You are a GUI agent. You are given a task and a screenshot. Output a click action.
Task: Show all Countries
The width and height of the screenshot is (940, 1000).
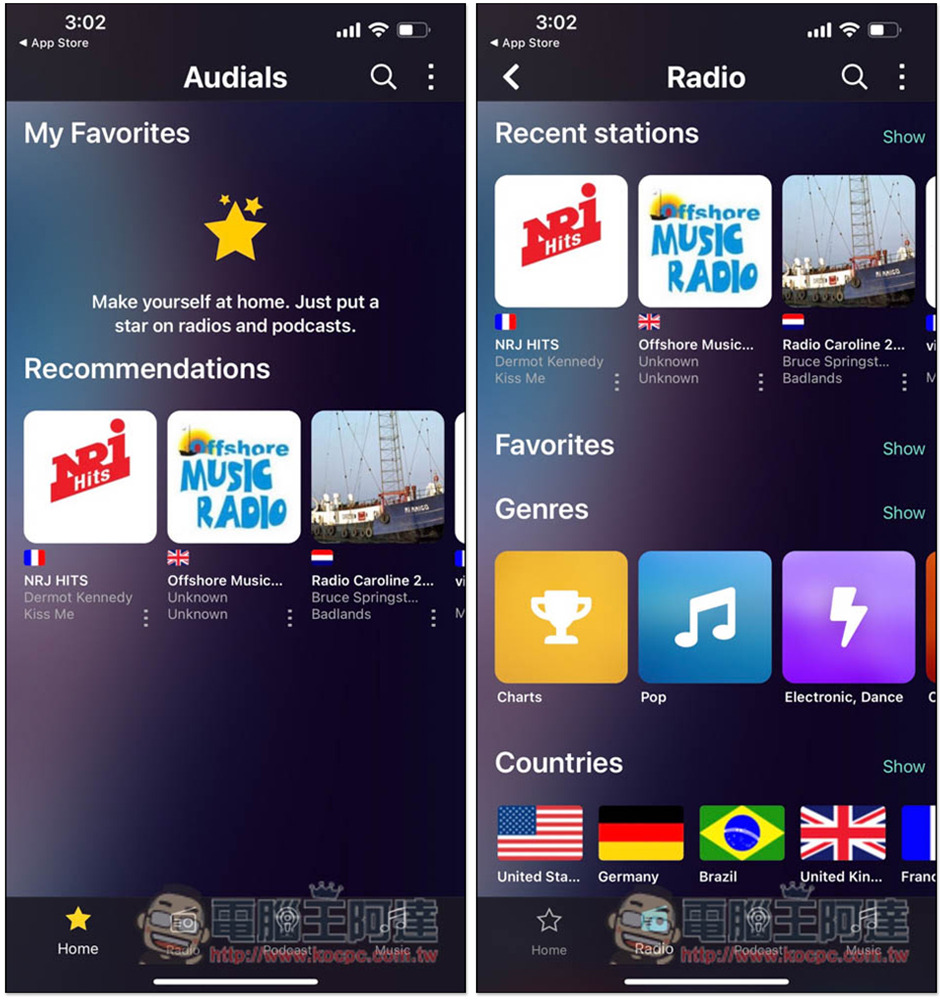tap(903, 767)
